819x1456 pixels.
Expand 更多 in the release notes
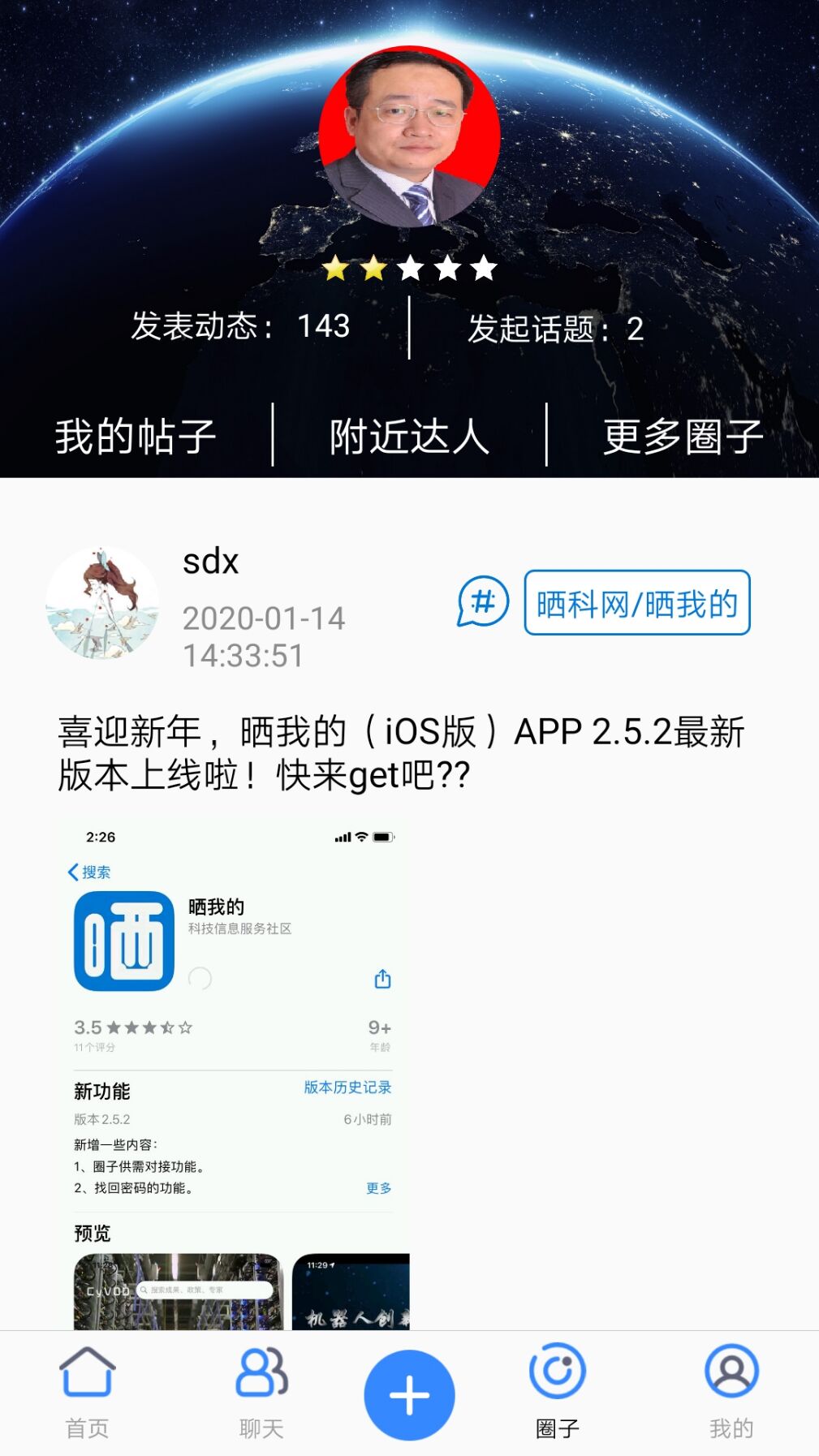click(378, 1188)
